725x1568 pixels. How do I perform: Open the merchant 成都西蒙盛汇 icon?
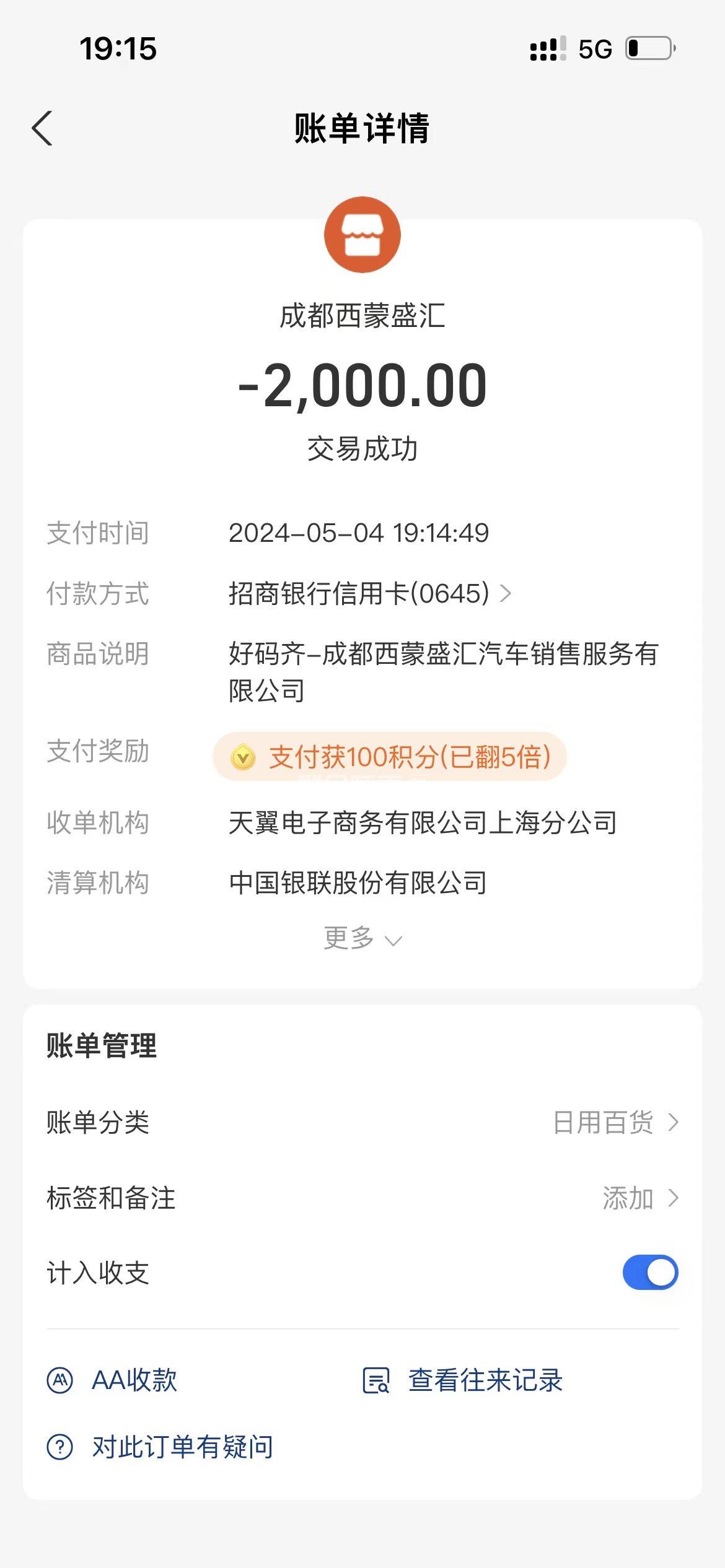[x=362, y=235]
